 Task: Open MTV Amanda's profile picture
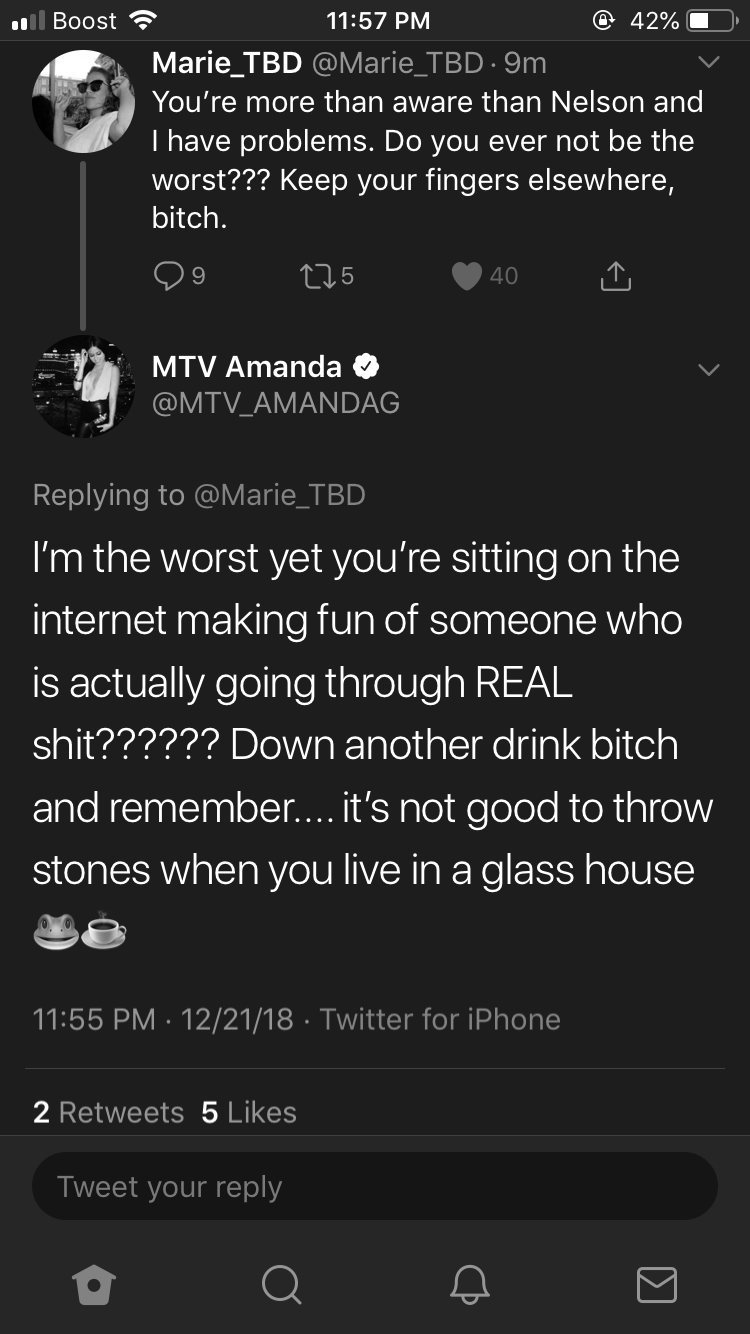pos(83,386)
